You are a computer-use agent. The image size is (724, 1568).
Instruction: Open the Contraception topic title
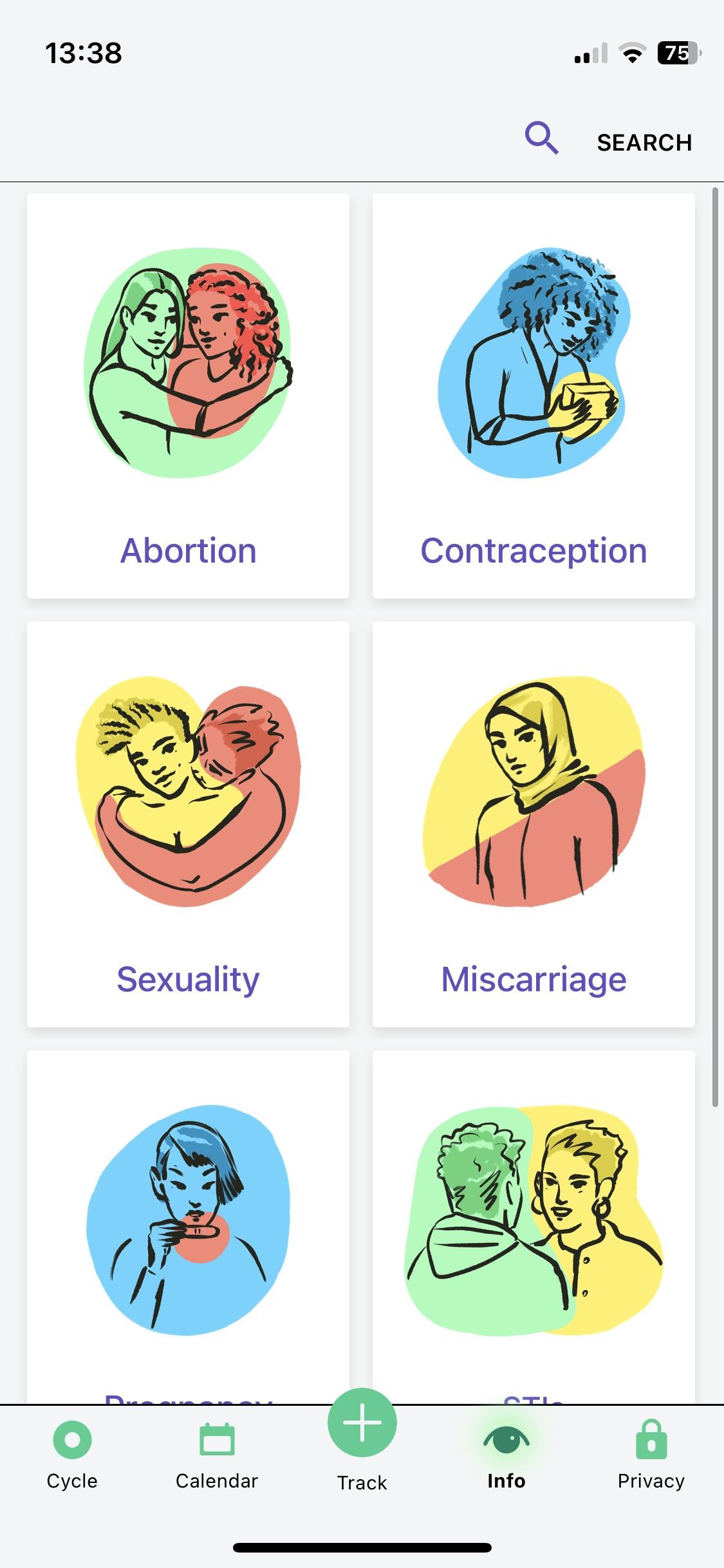pyautogui.click(x=534, y=550)
